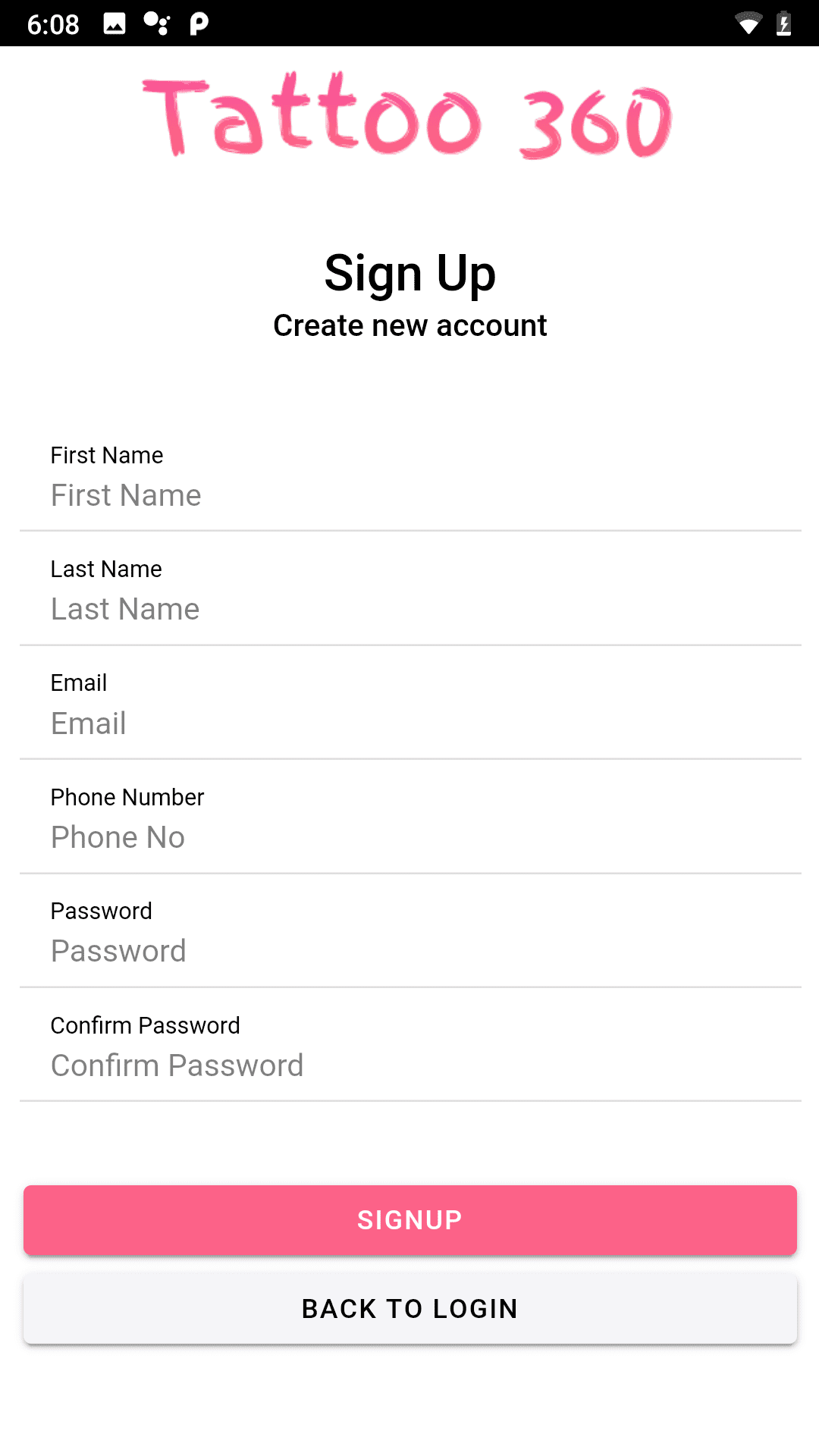
Task: Click the Confirm Password input field
Action: pos(409,1065)
